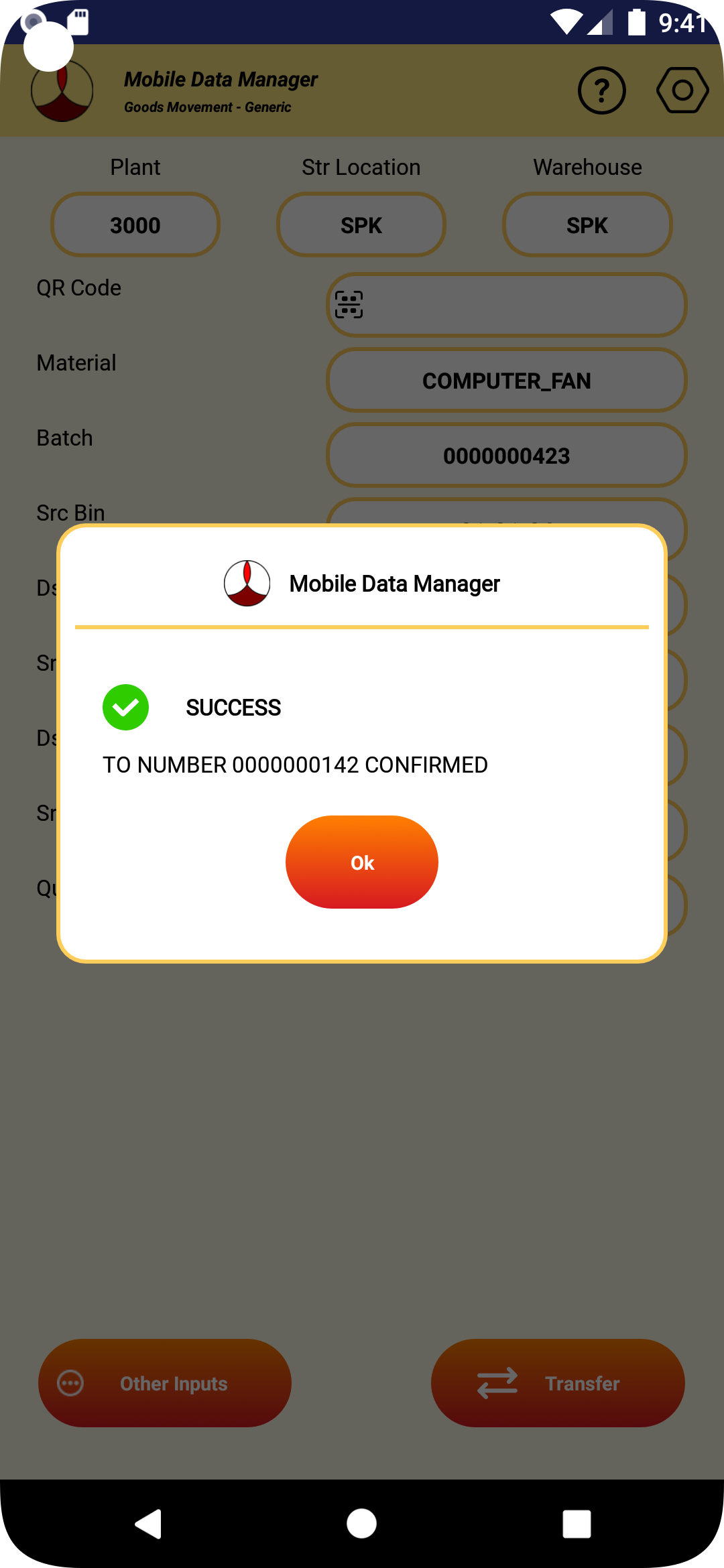Open Other Inputs
The width and height of the screenshot is (724, 1568).
165,1383
